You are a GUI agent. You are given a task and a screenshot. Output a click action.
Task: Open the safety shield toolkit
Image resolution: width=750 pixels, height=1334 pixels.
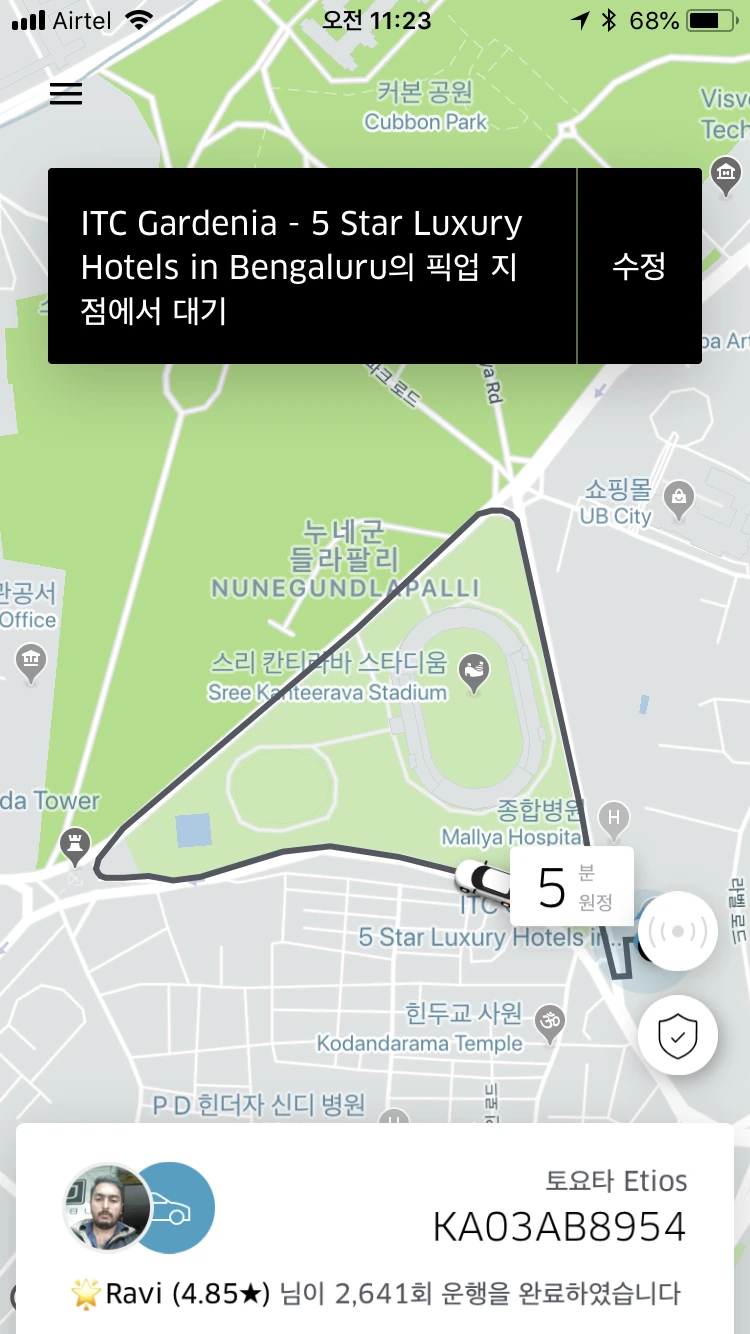coord(677,1035)
